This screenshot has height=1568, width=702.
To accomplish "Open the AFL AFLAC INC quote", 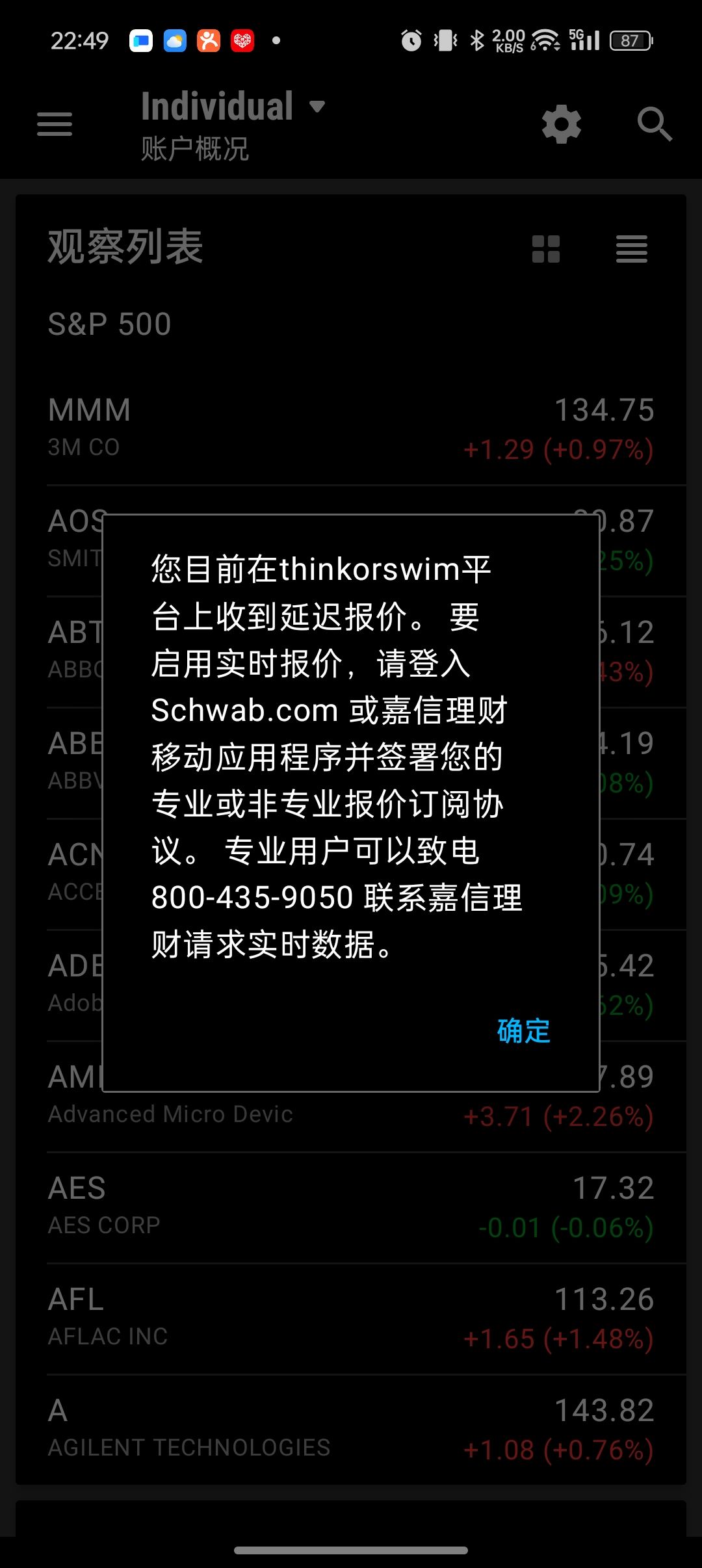I will click(351, 1318).
